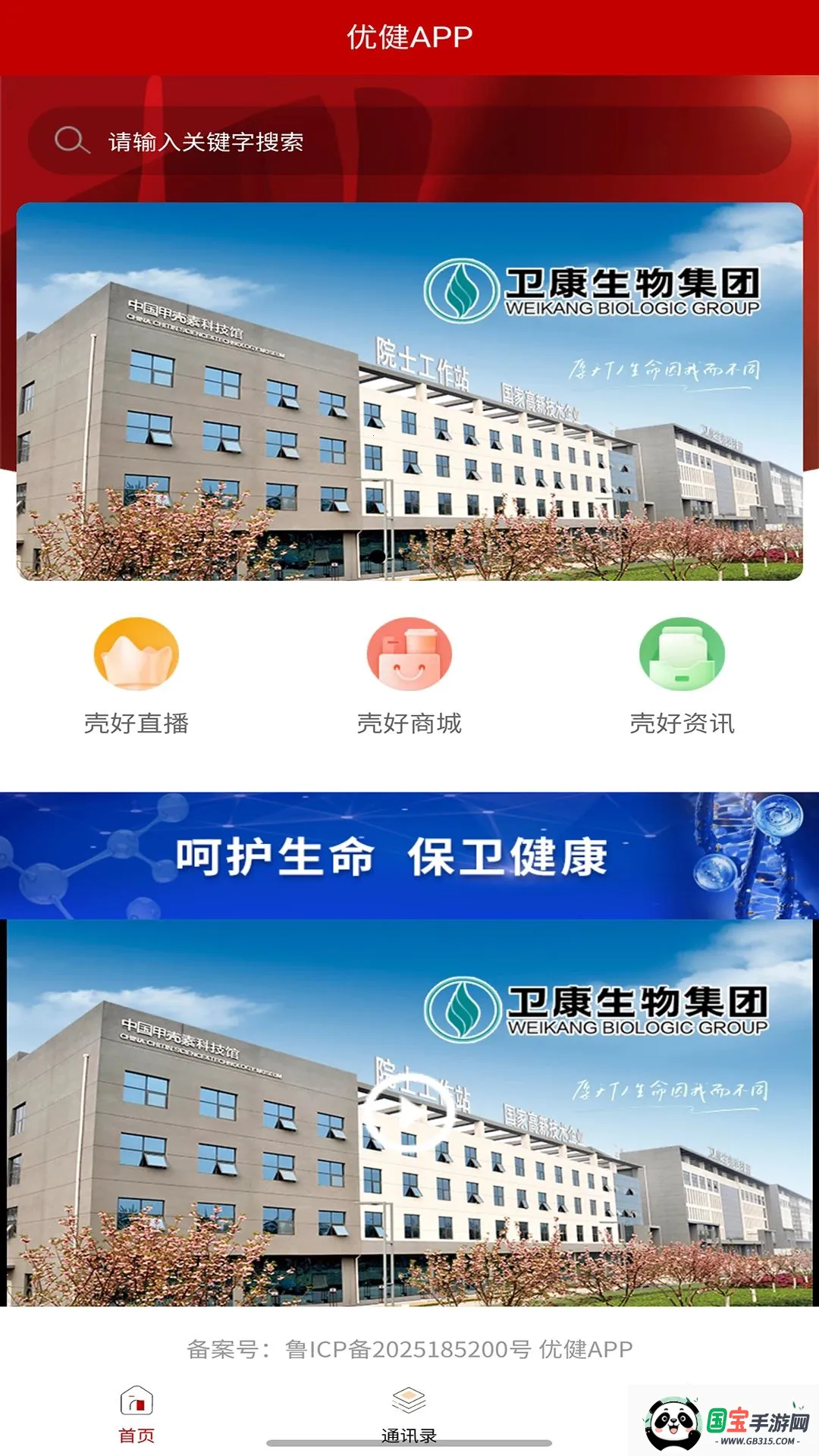819x1456 pixels.
Task: Open the keyword search field
Action: tap(409, 141)
